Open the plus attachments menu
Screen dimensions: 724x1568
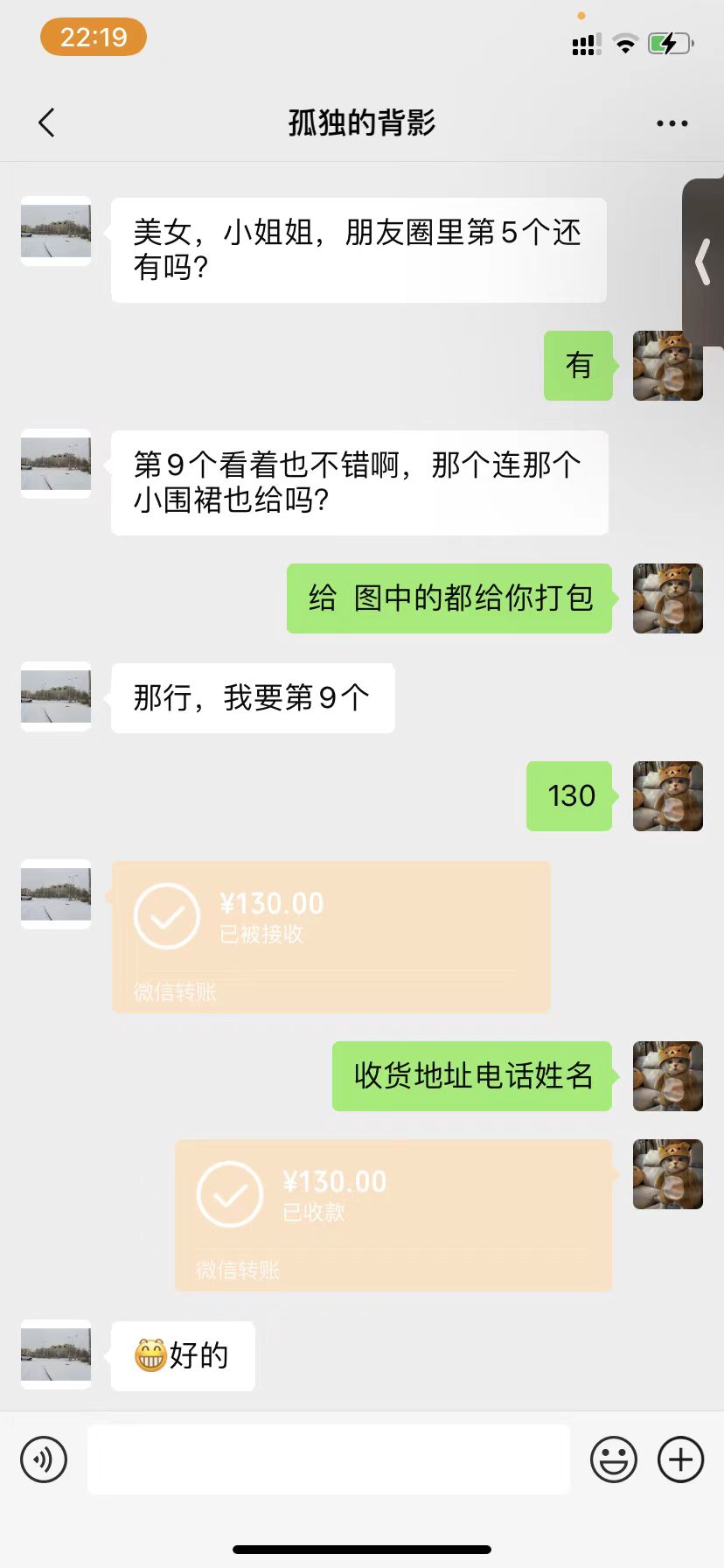tap(680, 1459)
